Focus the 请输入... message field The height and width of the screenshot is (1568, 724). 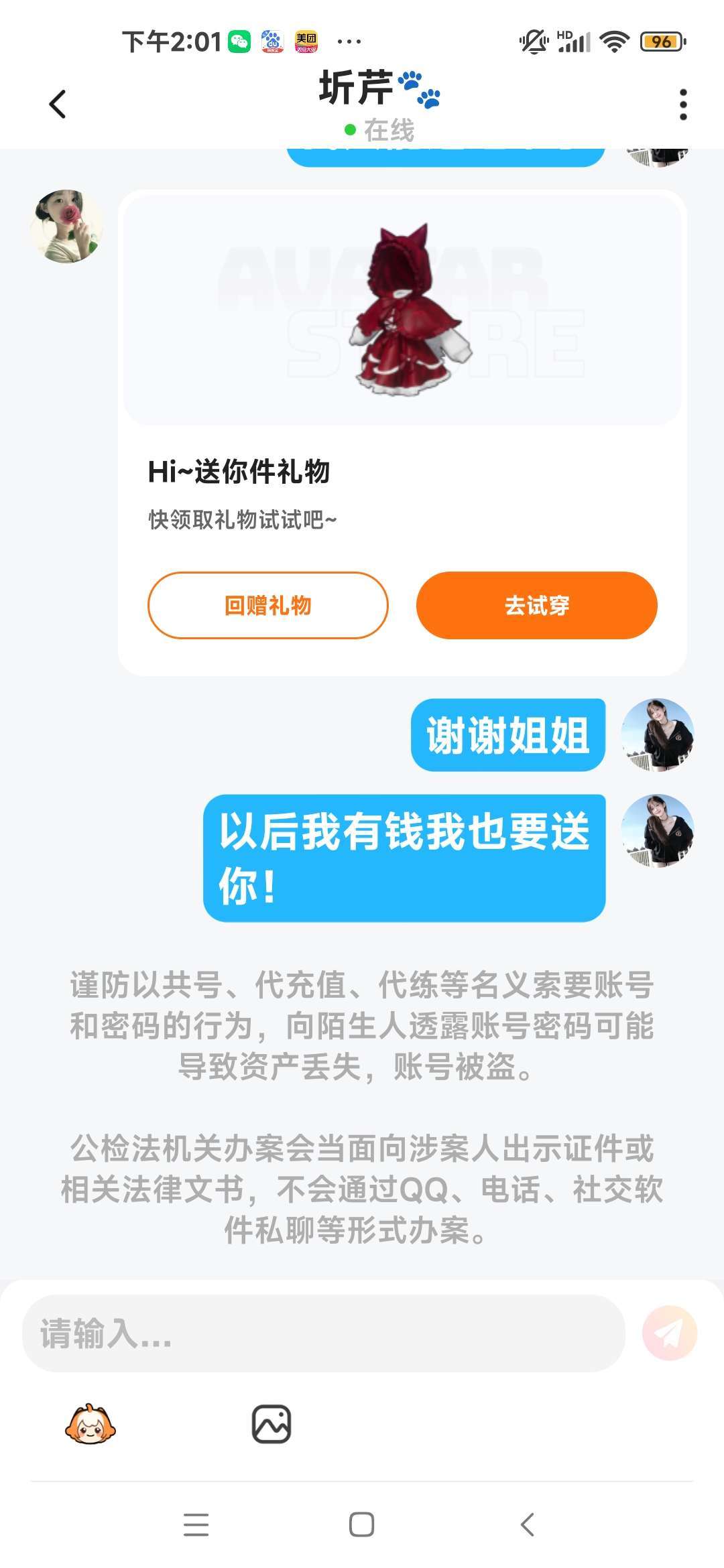point(323,1333)
